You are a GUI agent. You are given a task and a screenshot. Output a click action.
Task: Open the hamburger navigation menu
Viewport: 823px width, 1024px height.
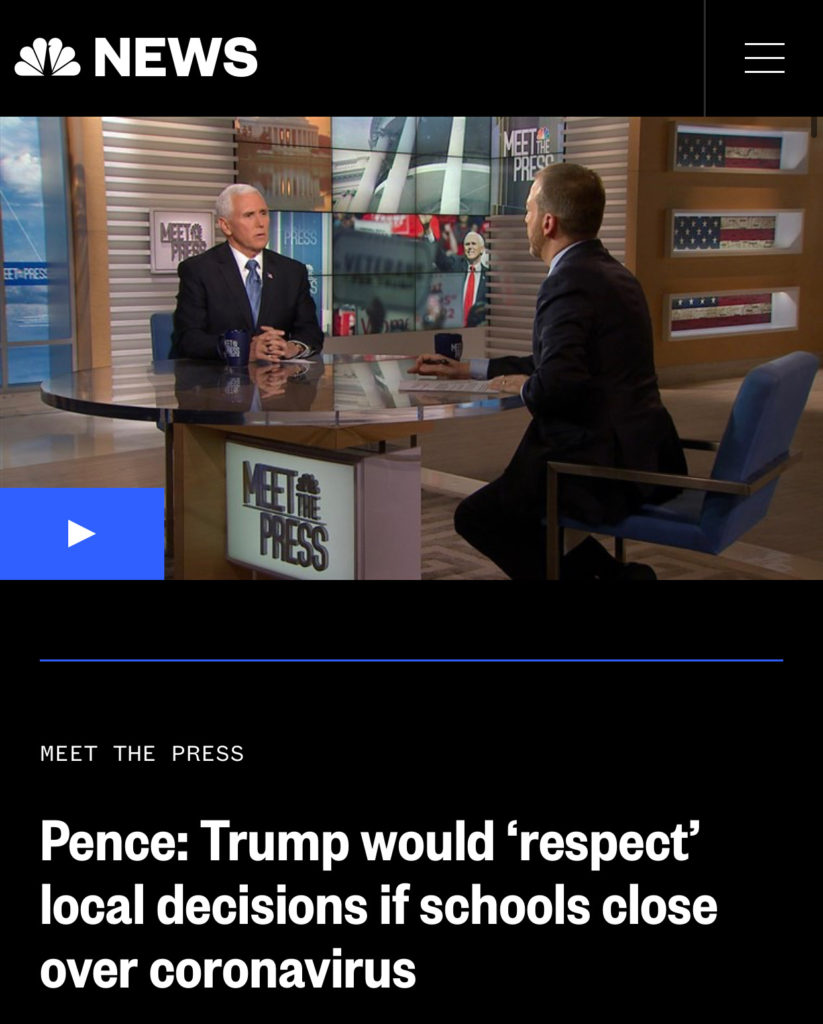tap(764, 58)
